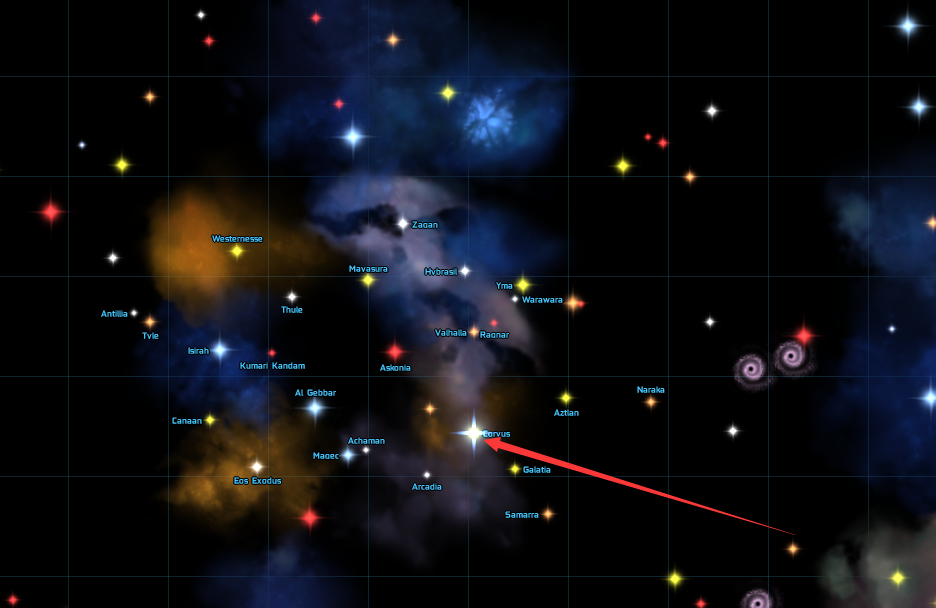Select the Zagan star system
This screenshot has height=608, width=936.
402,223
